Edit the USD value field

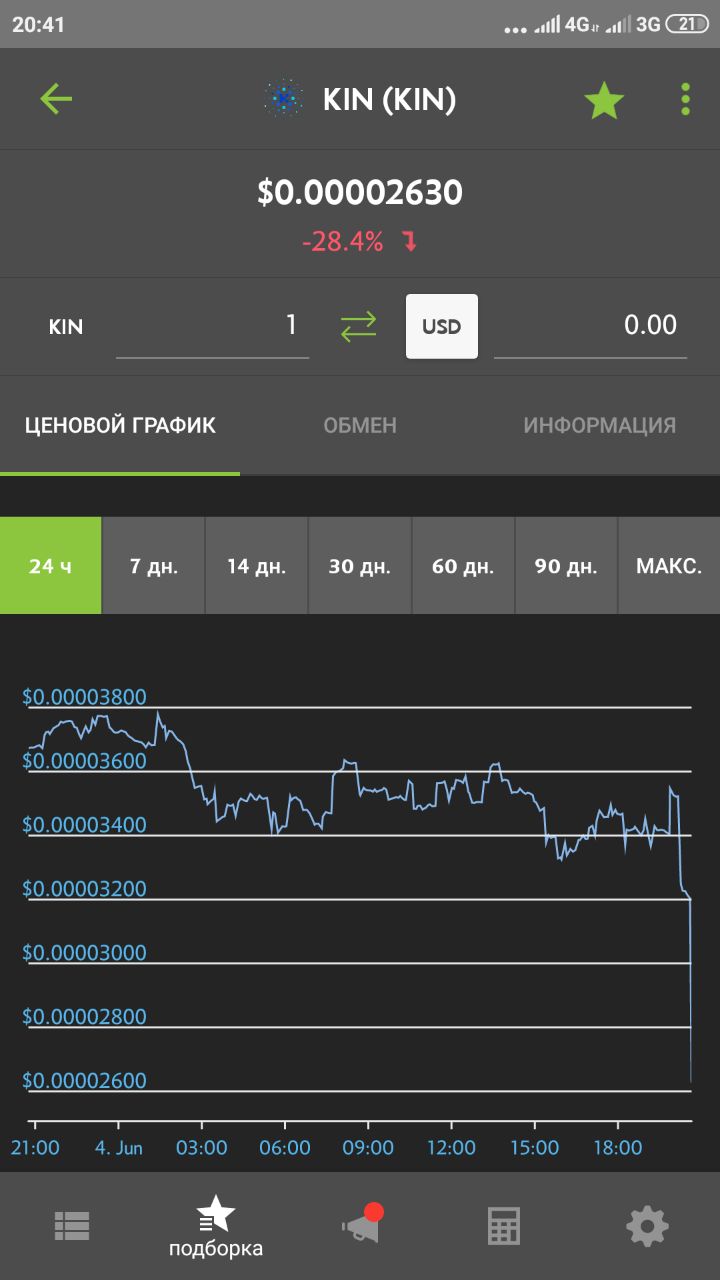pyautogui.click(x=590, y=326)
